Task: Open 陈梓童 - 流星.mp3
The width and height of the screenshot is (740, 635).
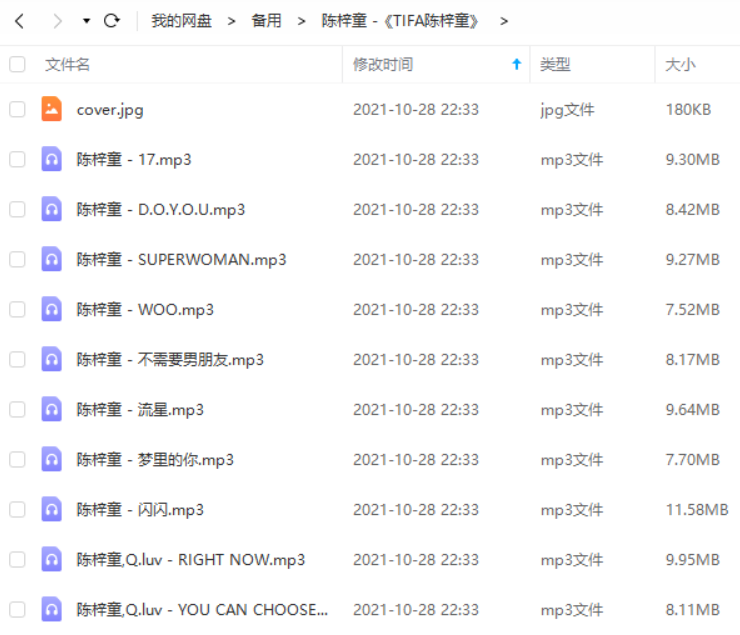Action: click(x=140, y=409)
